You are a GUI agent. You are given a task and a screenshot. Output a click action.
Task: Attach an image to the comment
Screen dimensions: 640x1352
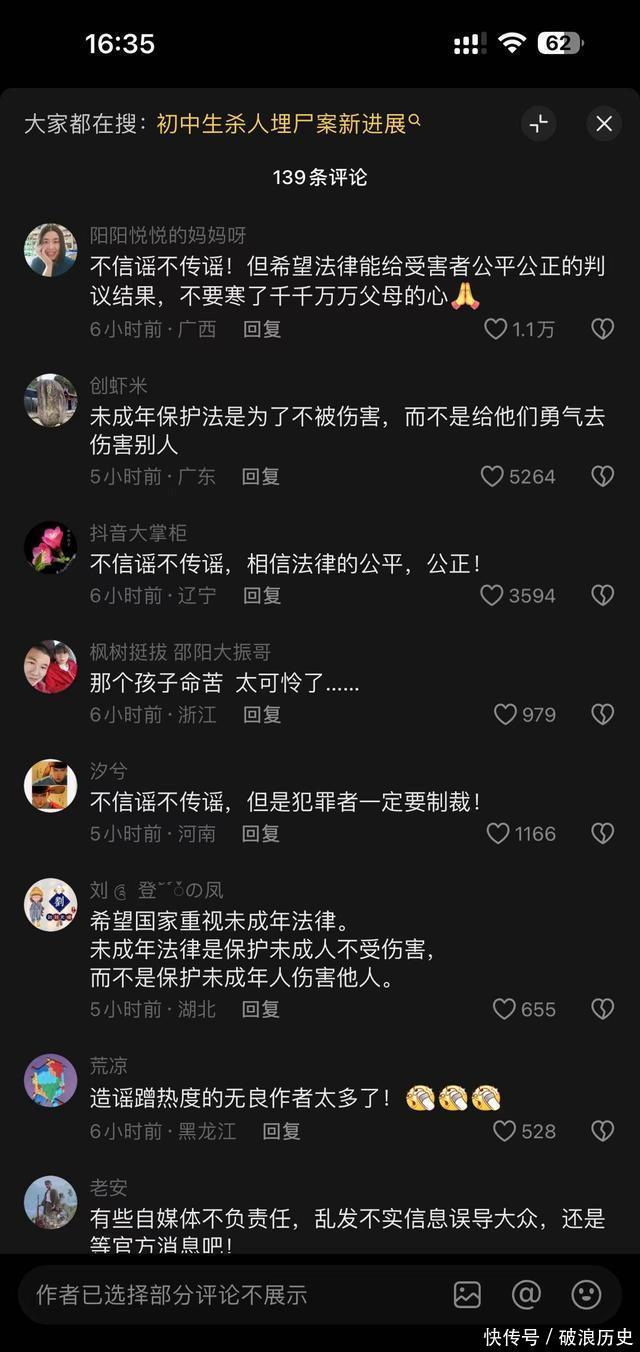[x=467, y=1295]
